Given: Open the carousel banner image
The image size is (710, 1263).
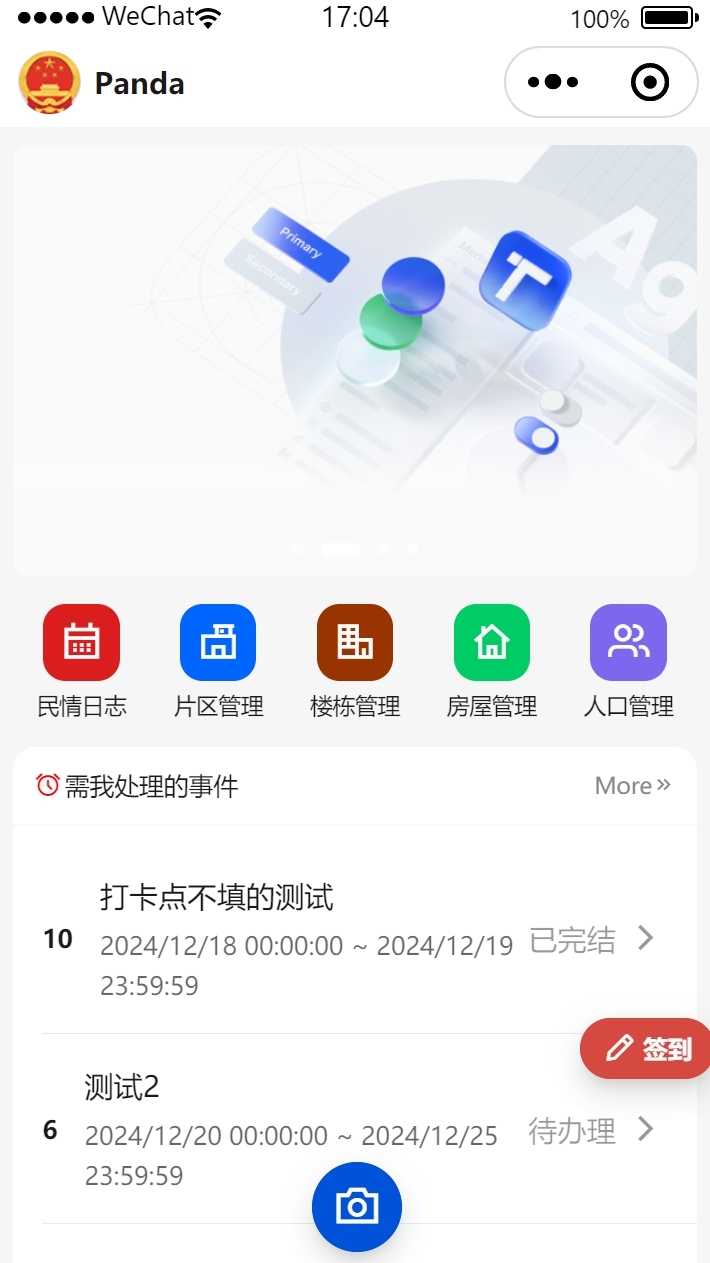Looking at the screenshot, I should point(355,360).
